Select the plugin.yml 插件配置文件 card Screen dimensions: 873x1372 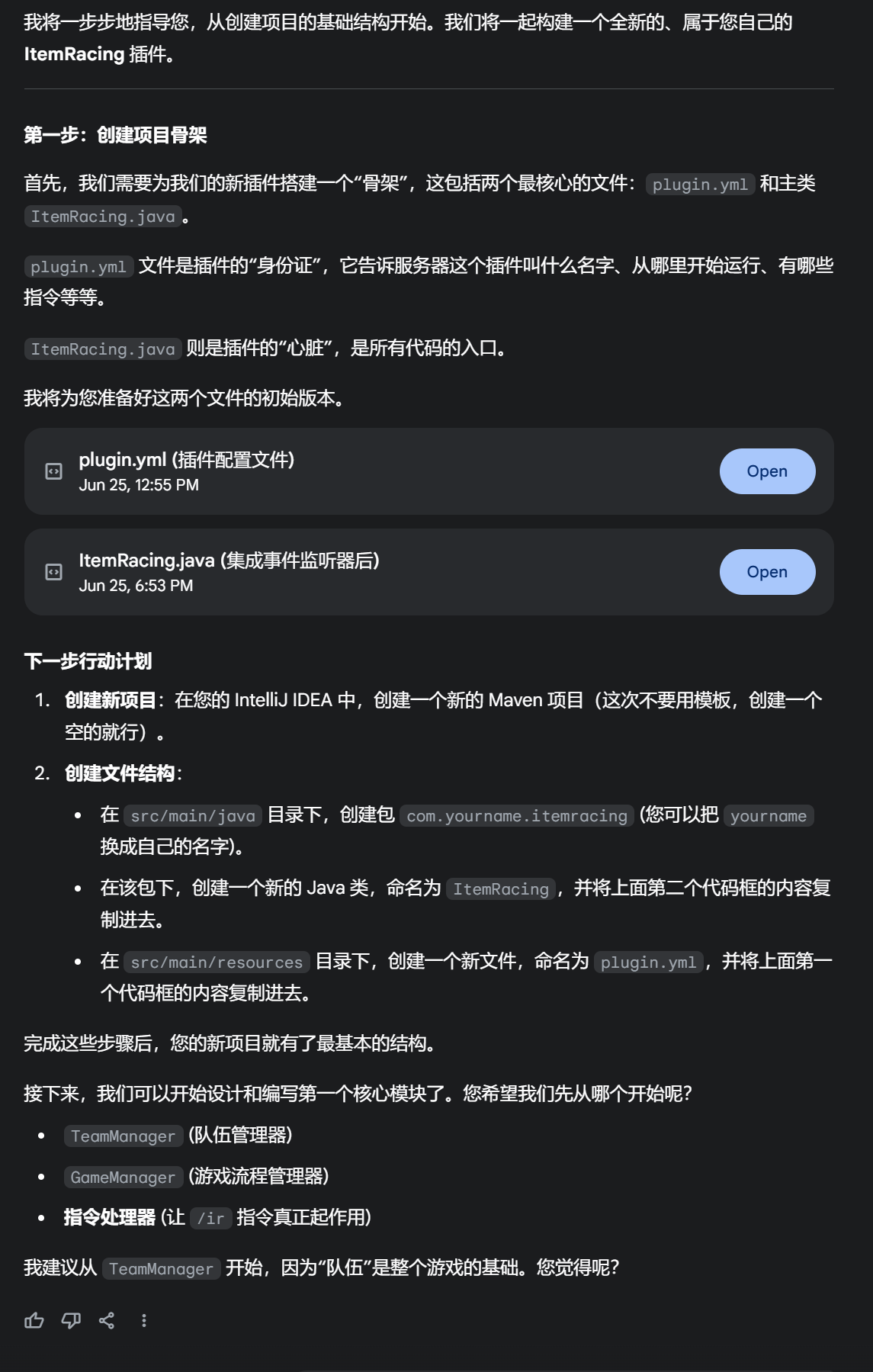pos(305,471)
